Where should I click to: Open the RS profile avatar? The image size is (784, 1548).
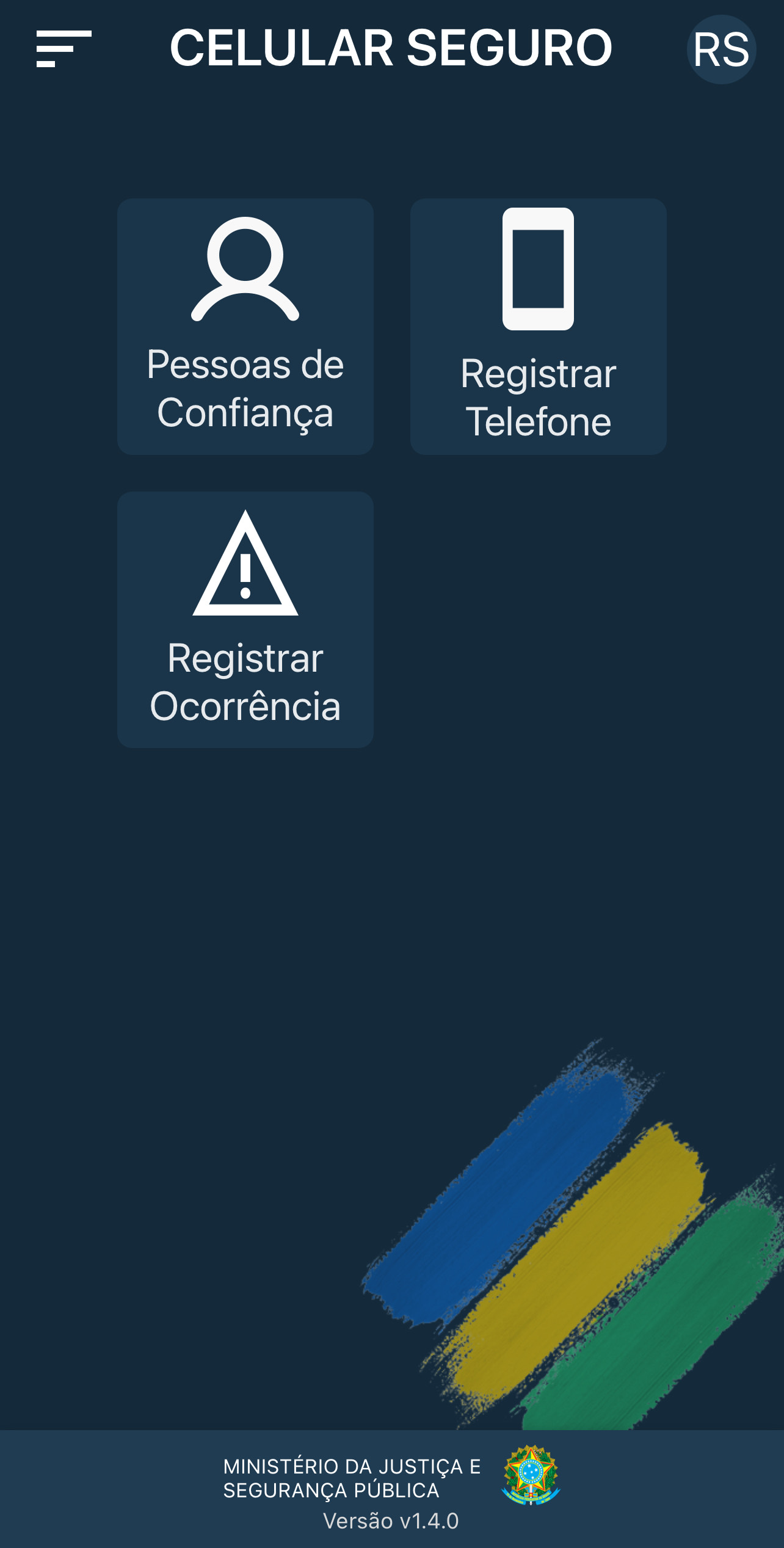click(x=721, y=49)
